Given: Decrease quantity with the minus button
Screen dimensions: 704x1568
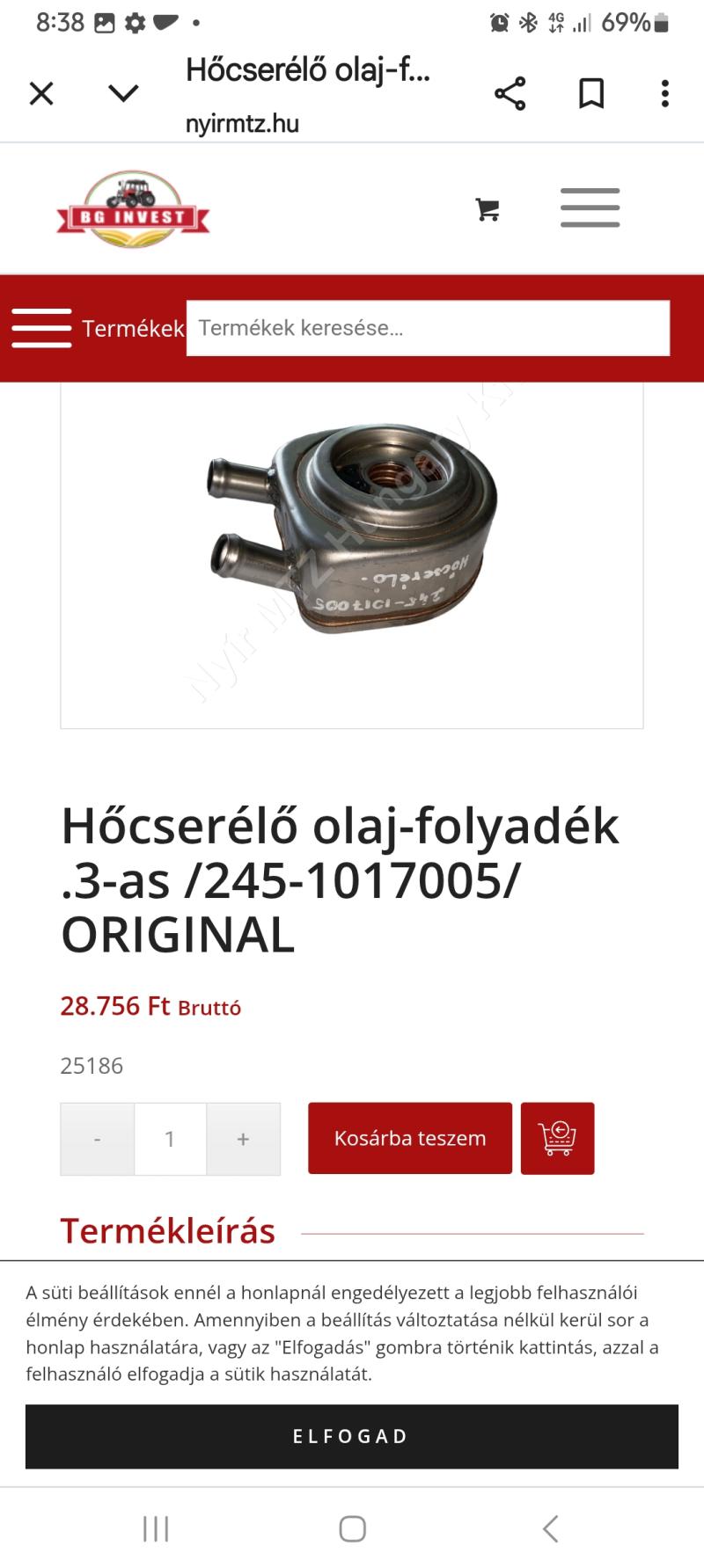Looking at the screenshot, I should pos(97,1139).
